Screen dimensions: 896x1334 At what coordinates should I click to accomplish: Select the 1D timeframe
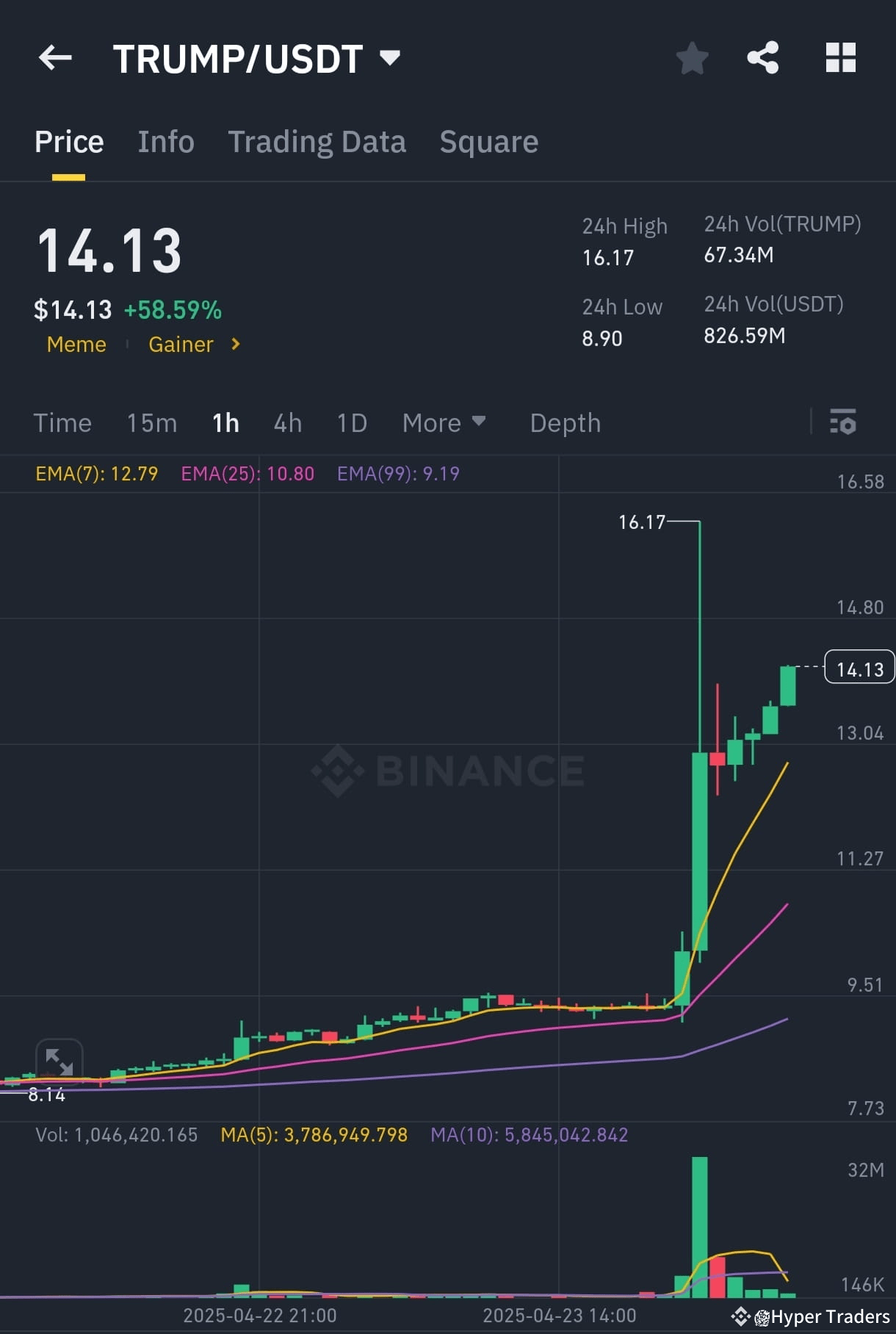pos(351,422)
